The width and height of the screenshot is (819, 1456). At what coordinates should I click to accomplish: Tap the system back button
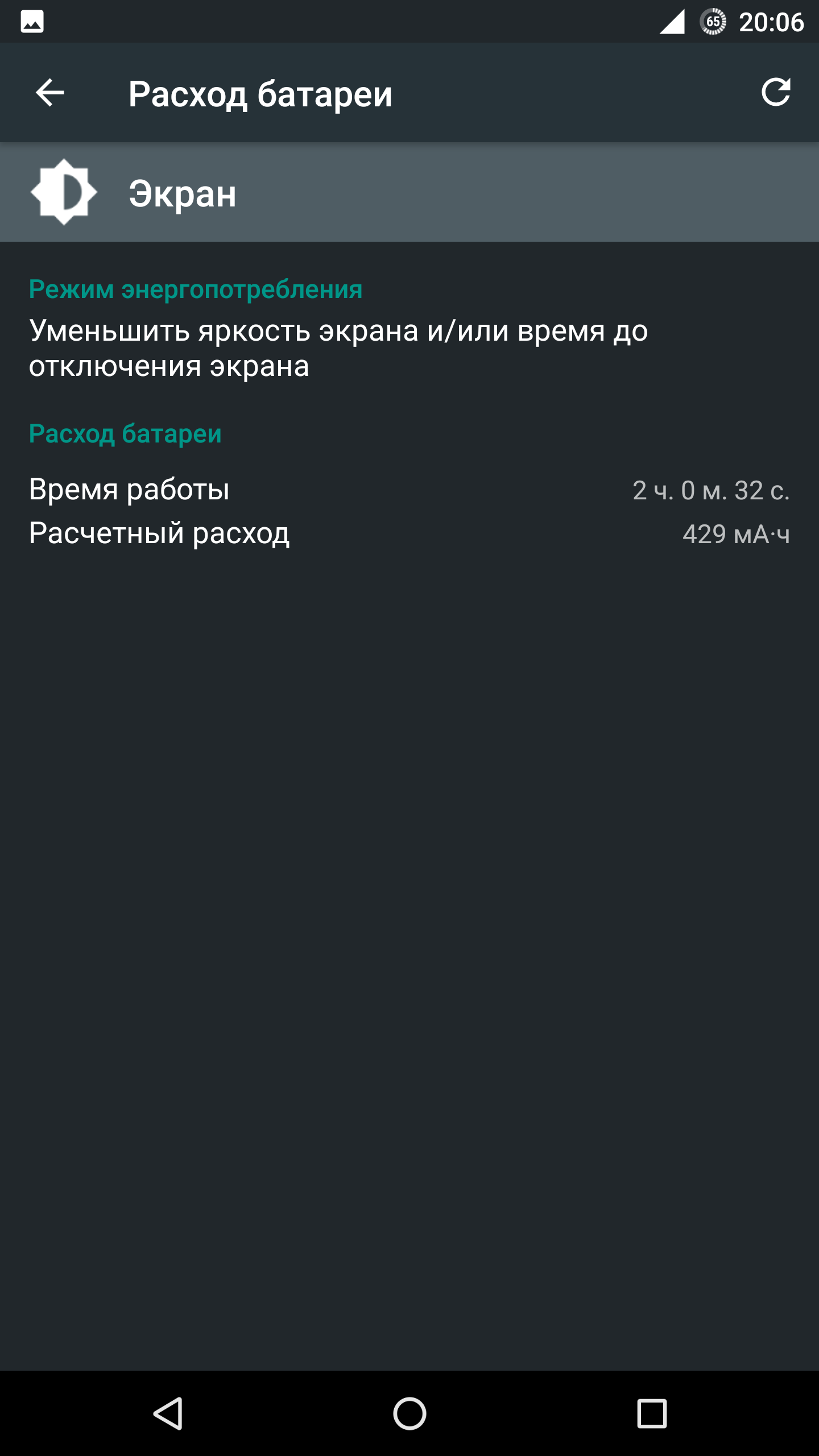[168, 1413]
